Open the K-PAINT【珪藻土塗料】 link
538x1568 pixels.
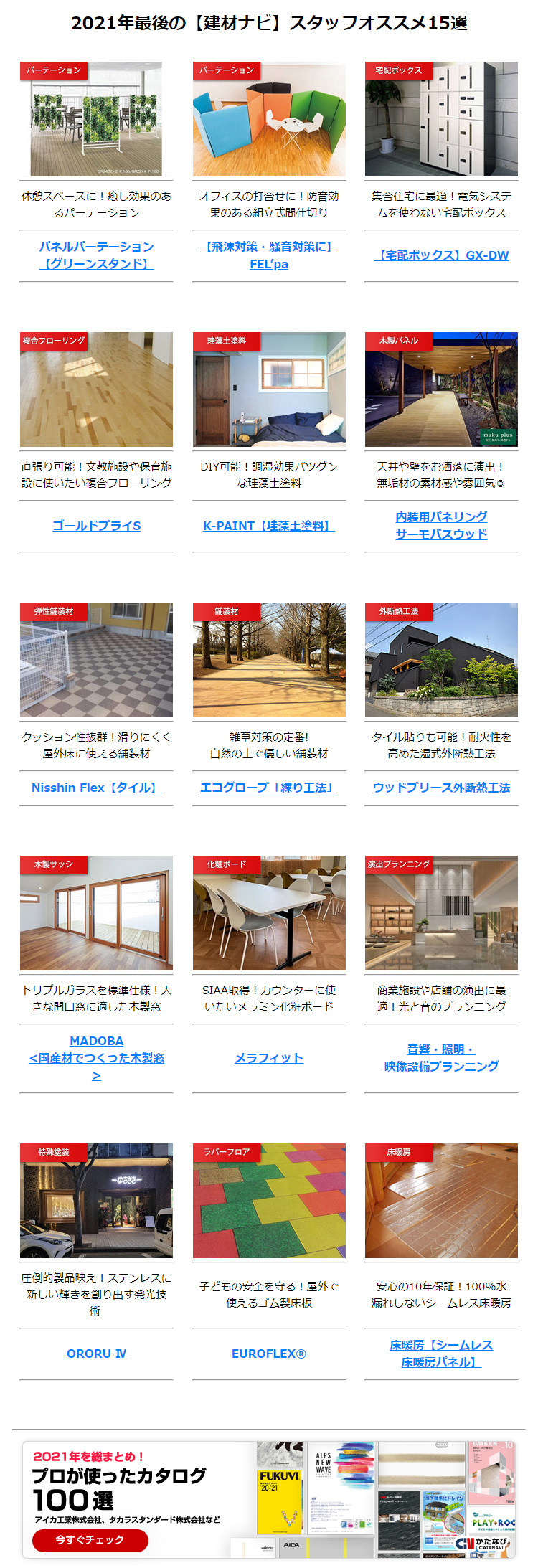point(269,526)
